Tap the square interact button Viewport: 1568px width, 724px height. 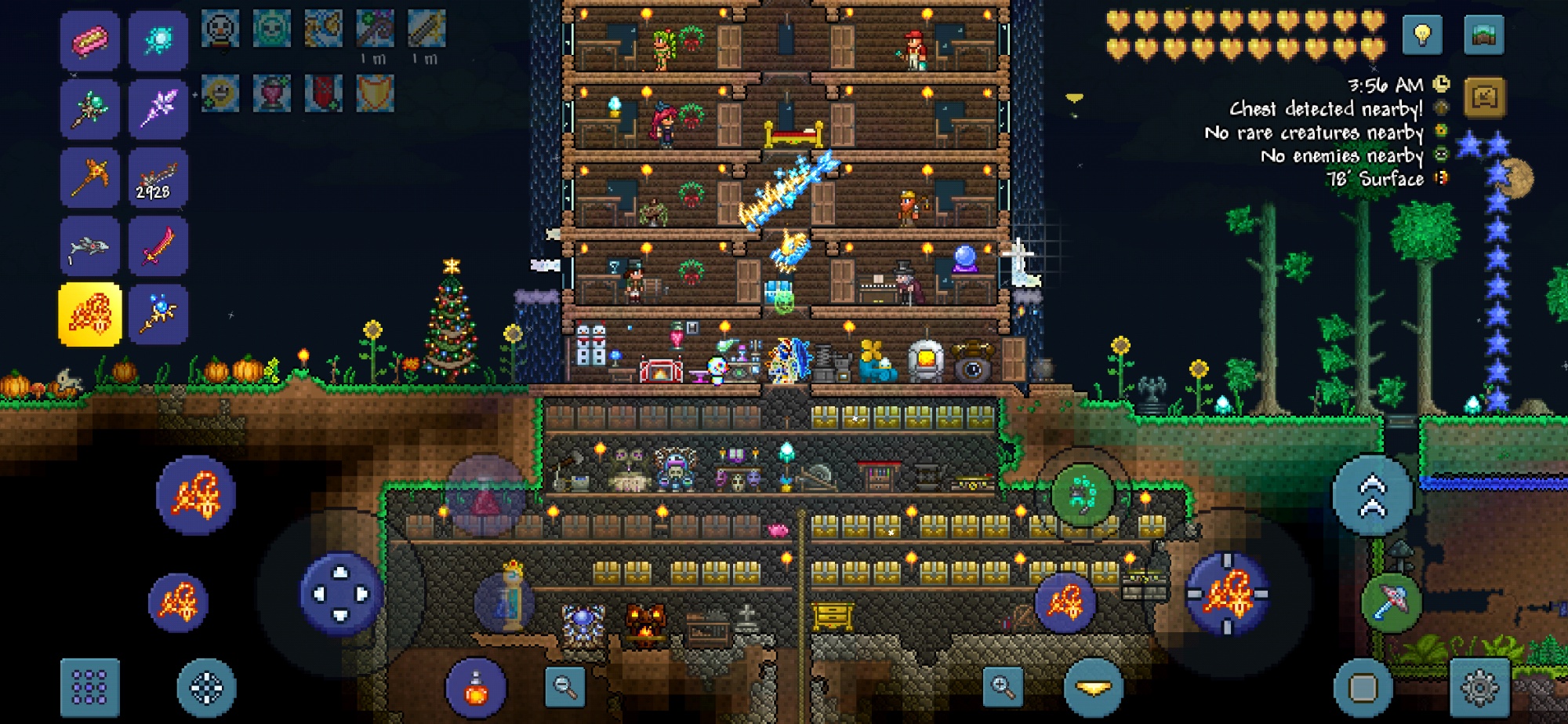click(1363, 688)
